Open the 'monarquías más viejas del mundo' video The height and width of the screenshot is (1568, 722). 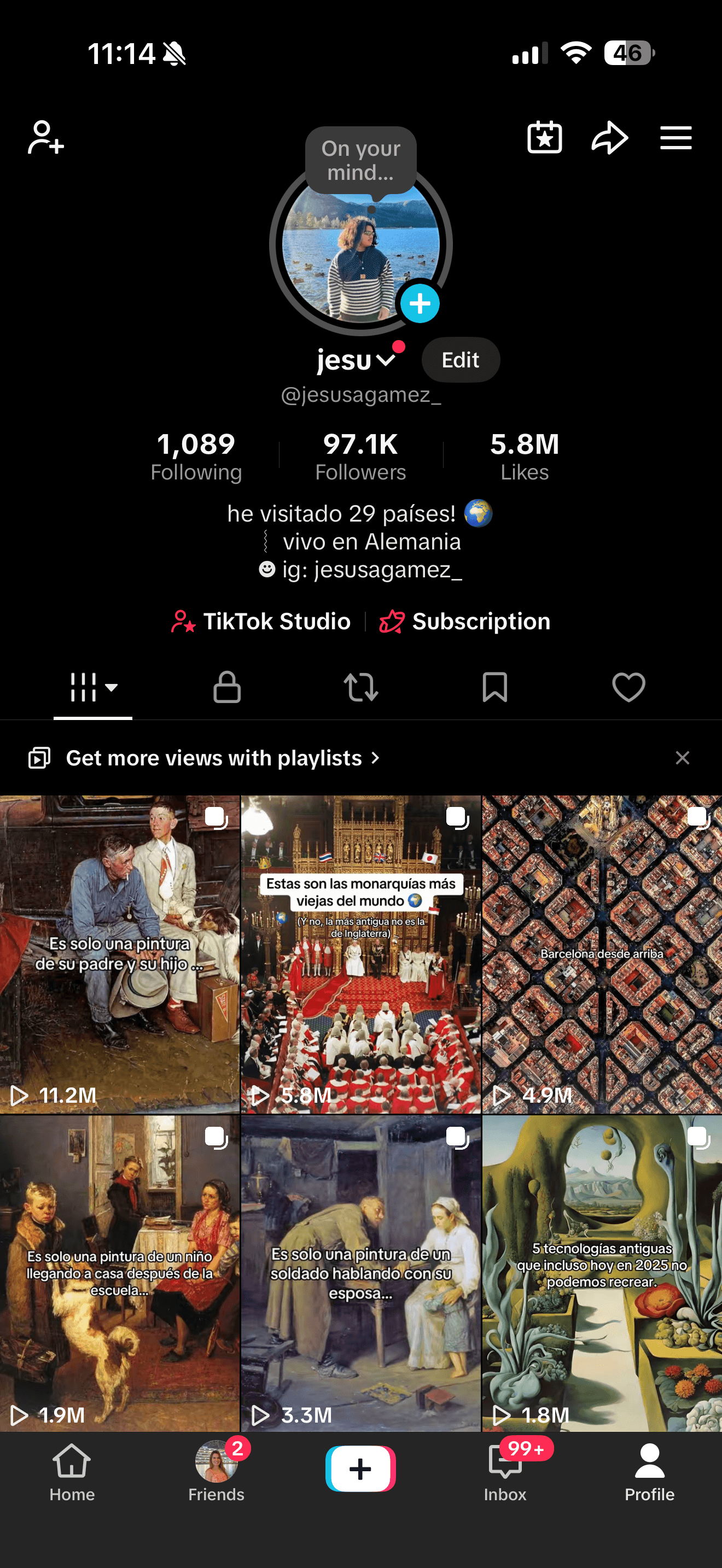pos(361,954)
